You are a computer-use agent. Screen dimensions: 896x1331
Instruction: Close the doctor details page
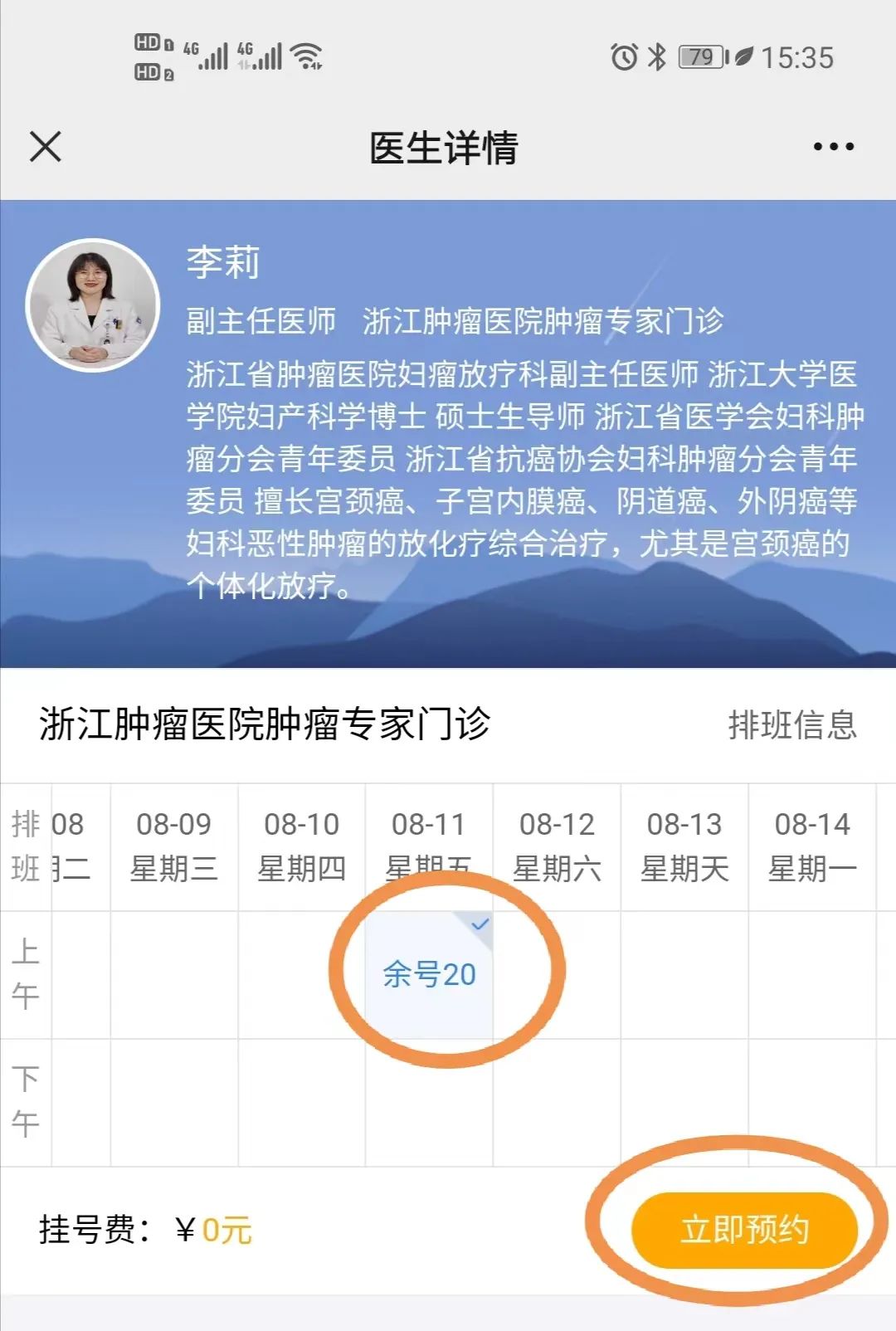tap(46, 147)
